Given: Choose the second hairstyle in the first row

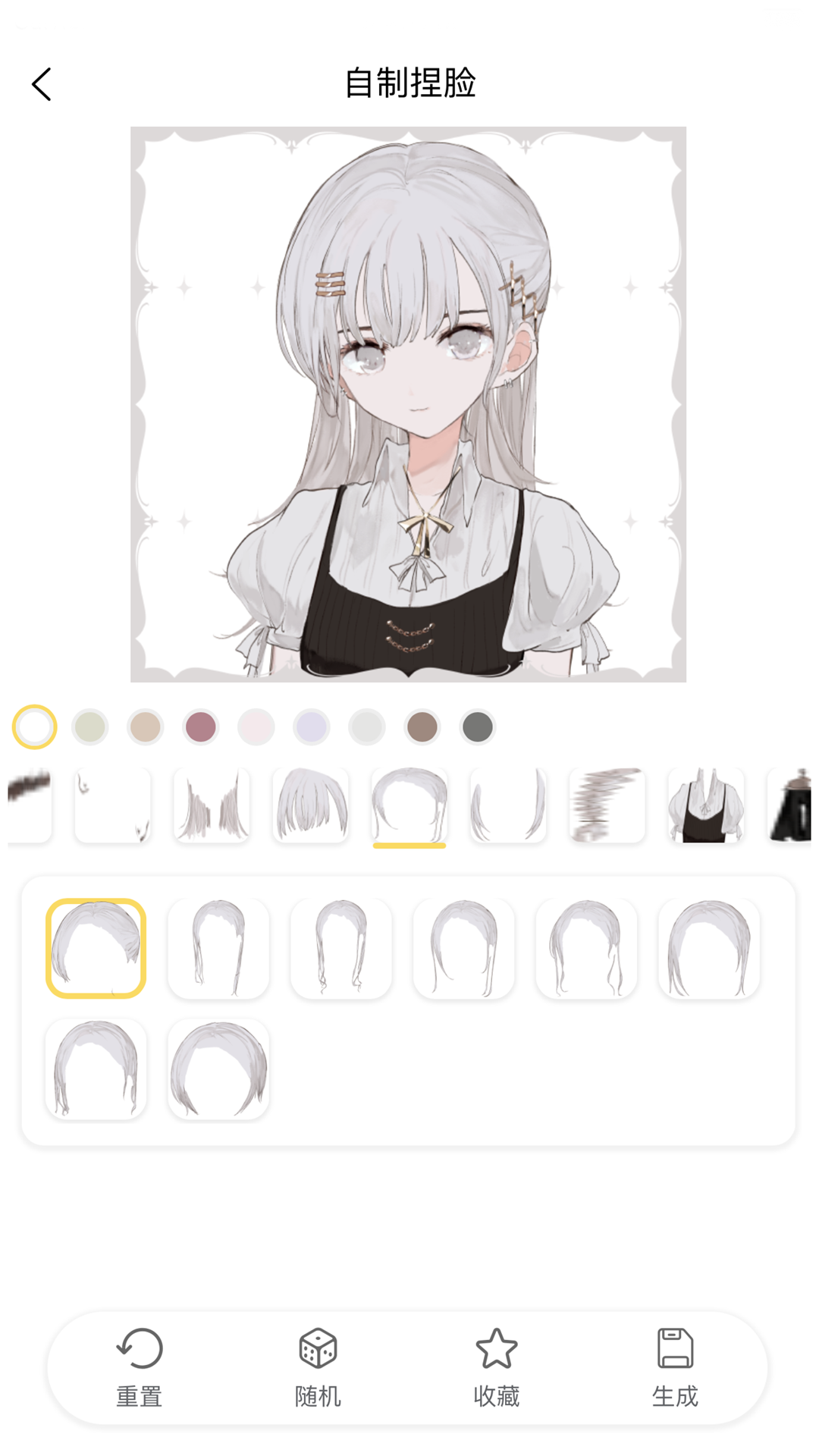Looking at the screenshot, I should point(218,948).
